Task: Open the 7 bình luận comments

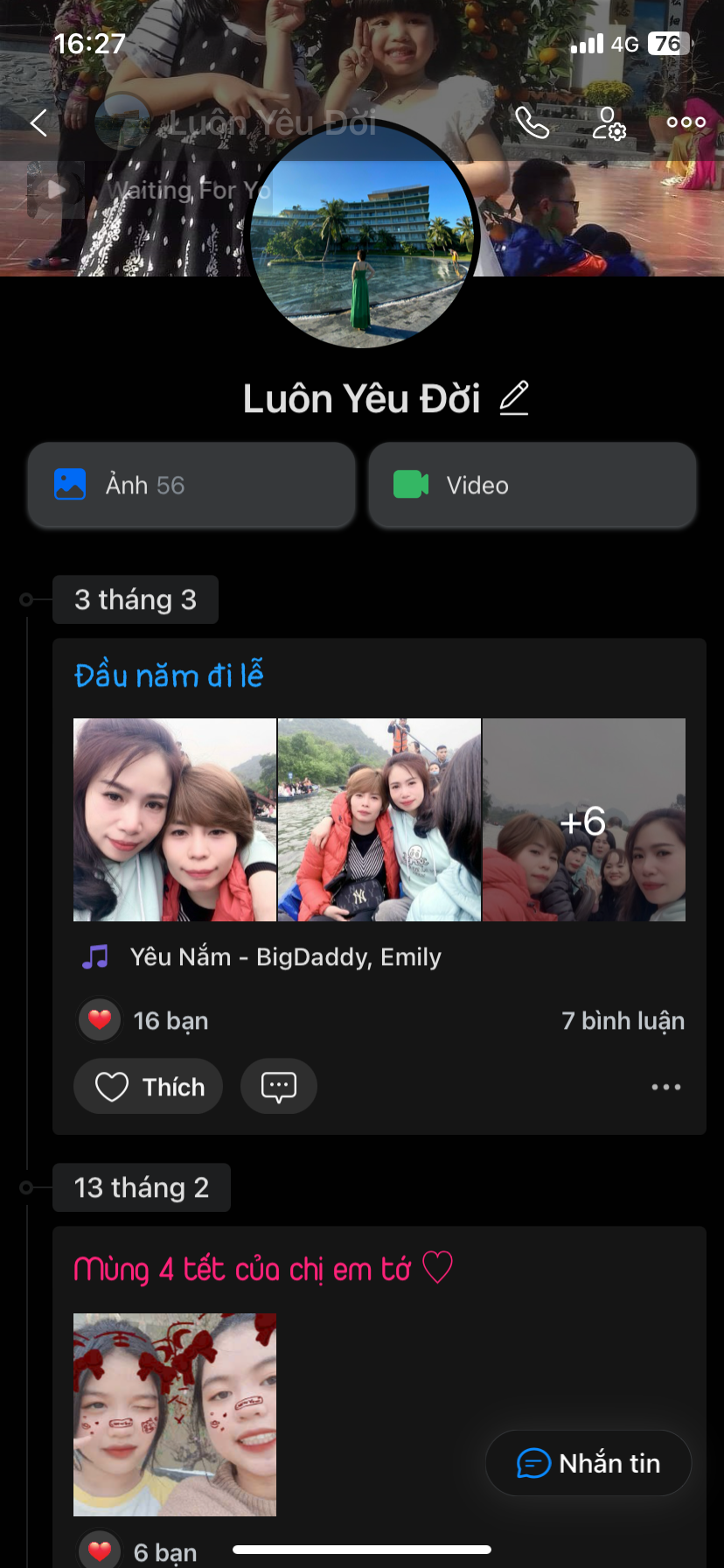Action: coord(623,1021)
